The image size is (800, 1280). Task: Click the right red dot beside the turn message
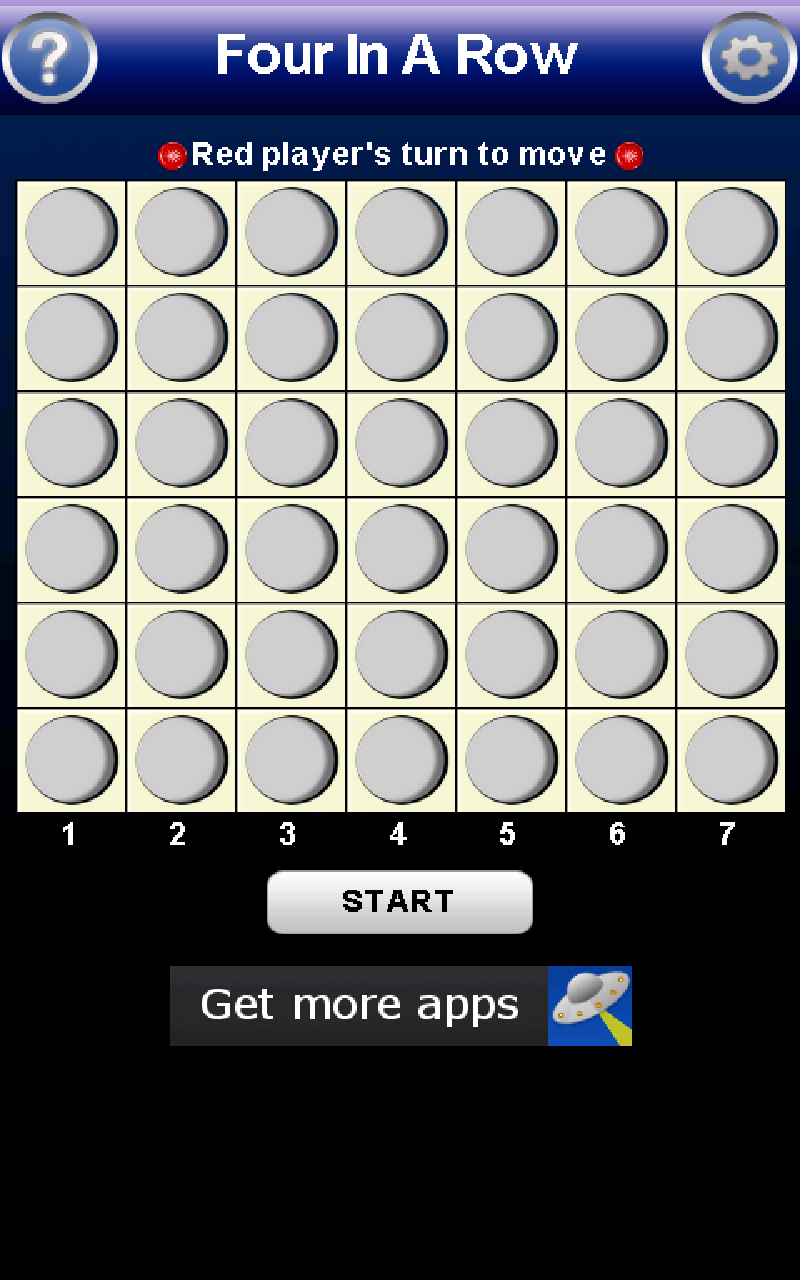[x=628, y=154]
